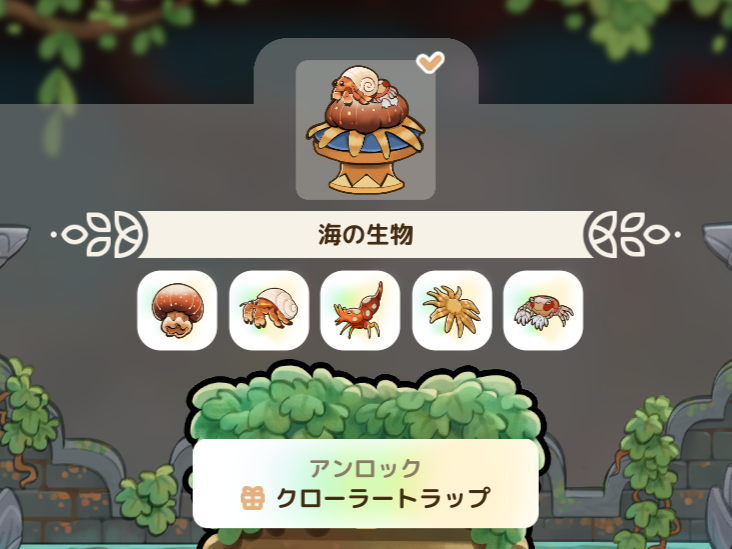
Task: Select the yellow sea anemone tile
Action: coord(452,310)
